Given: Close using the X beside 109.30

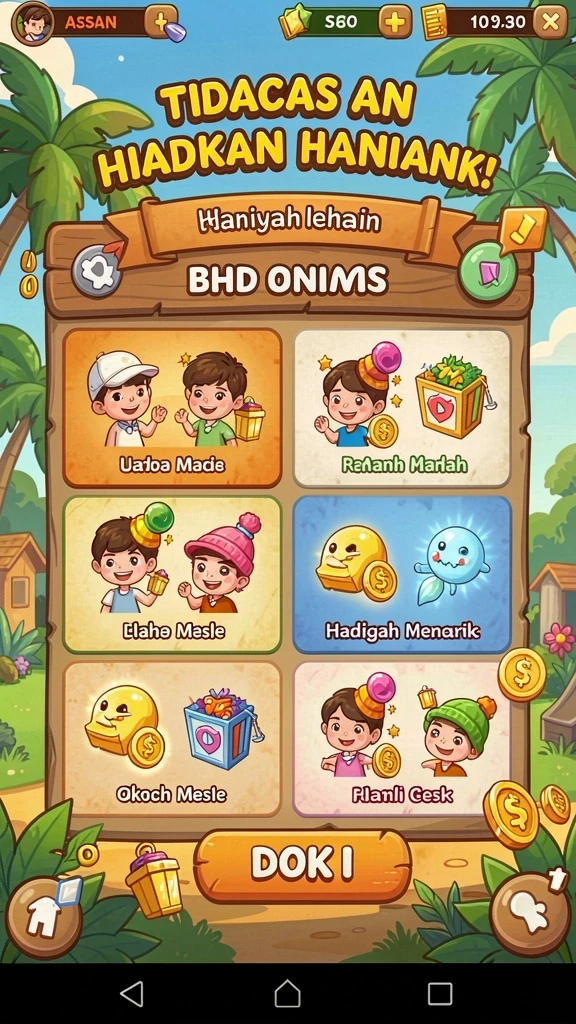Looking at the screenshot, I should [551, 22].
